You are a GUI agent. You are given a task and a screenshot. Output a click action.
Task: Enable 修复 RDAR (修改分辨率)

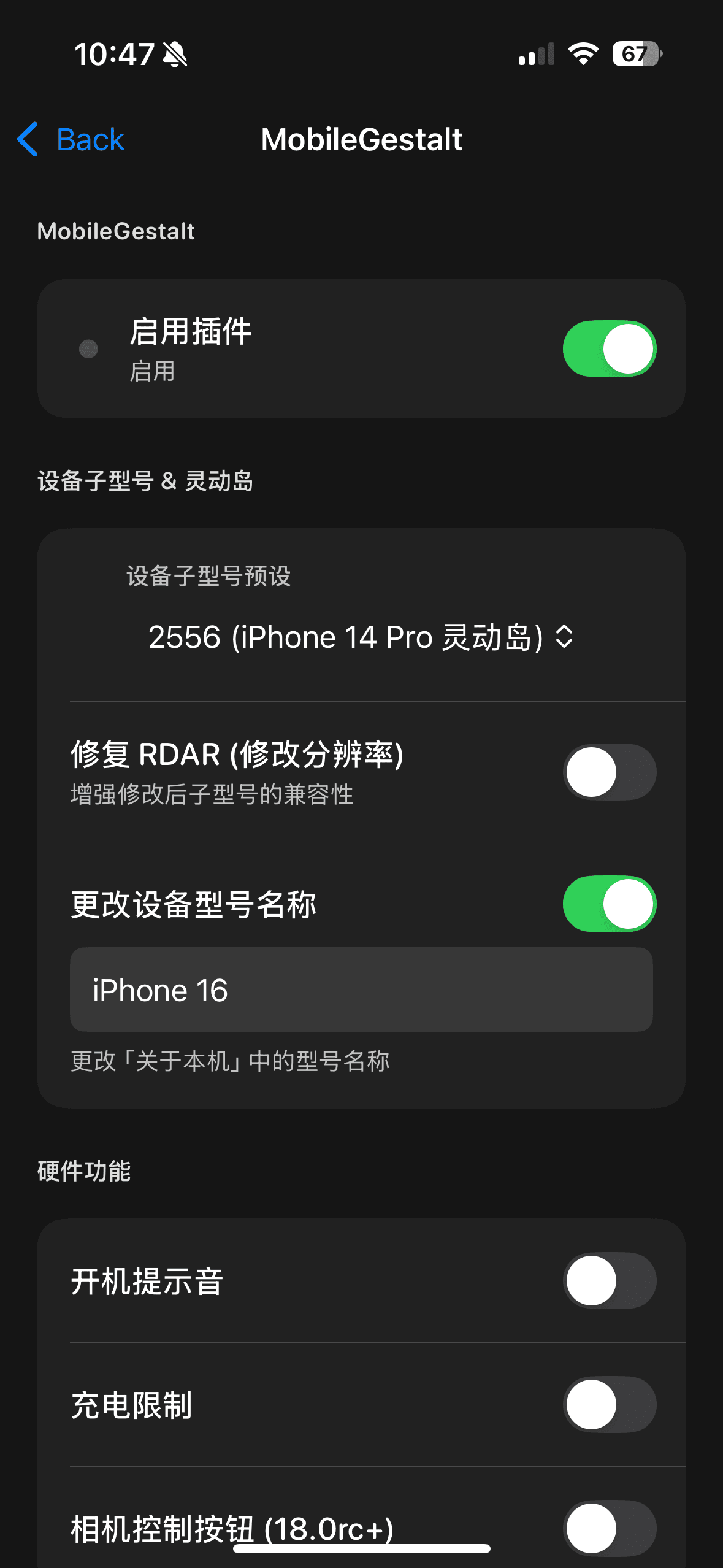tap(609, 772)
